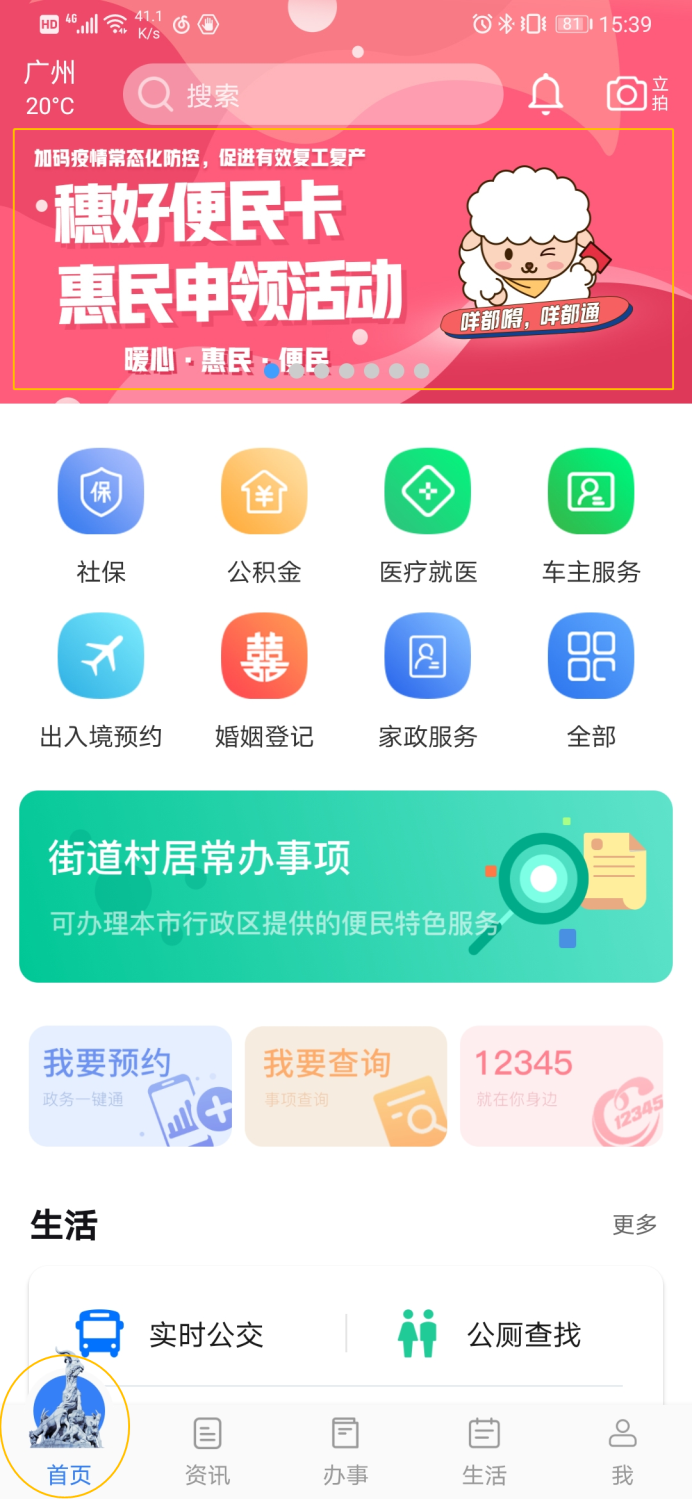Open the camera 立拍 shortcut
Screen dimensions: 692x1499
click(x=637, y=94)
